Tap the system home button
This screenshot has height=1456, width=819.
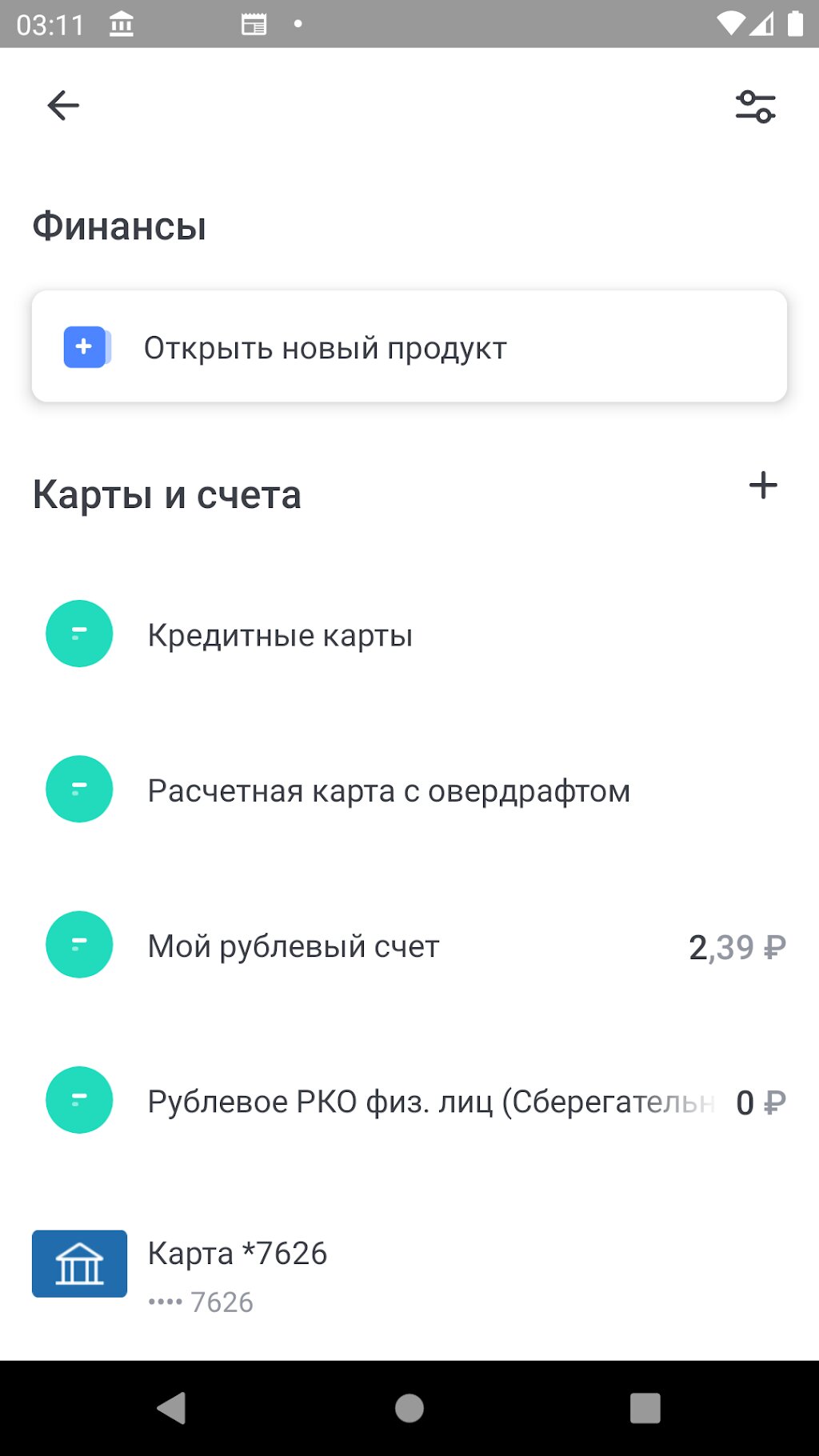[409, 1408]
